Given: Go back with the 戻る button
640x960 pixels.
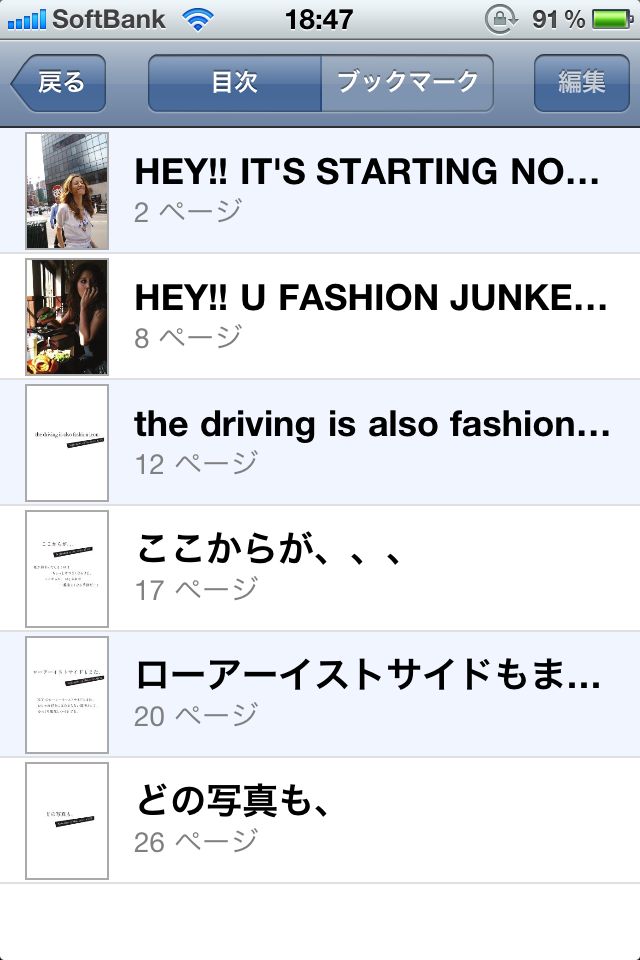Looking at the screenshot, I should click(x=59, y=83).
